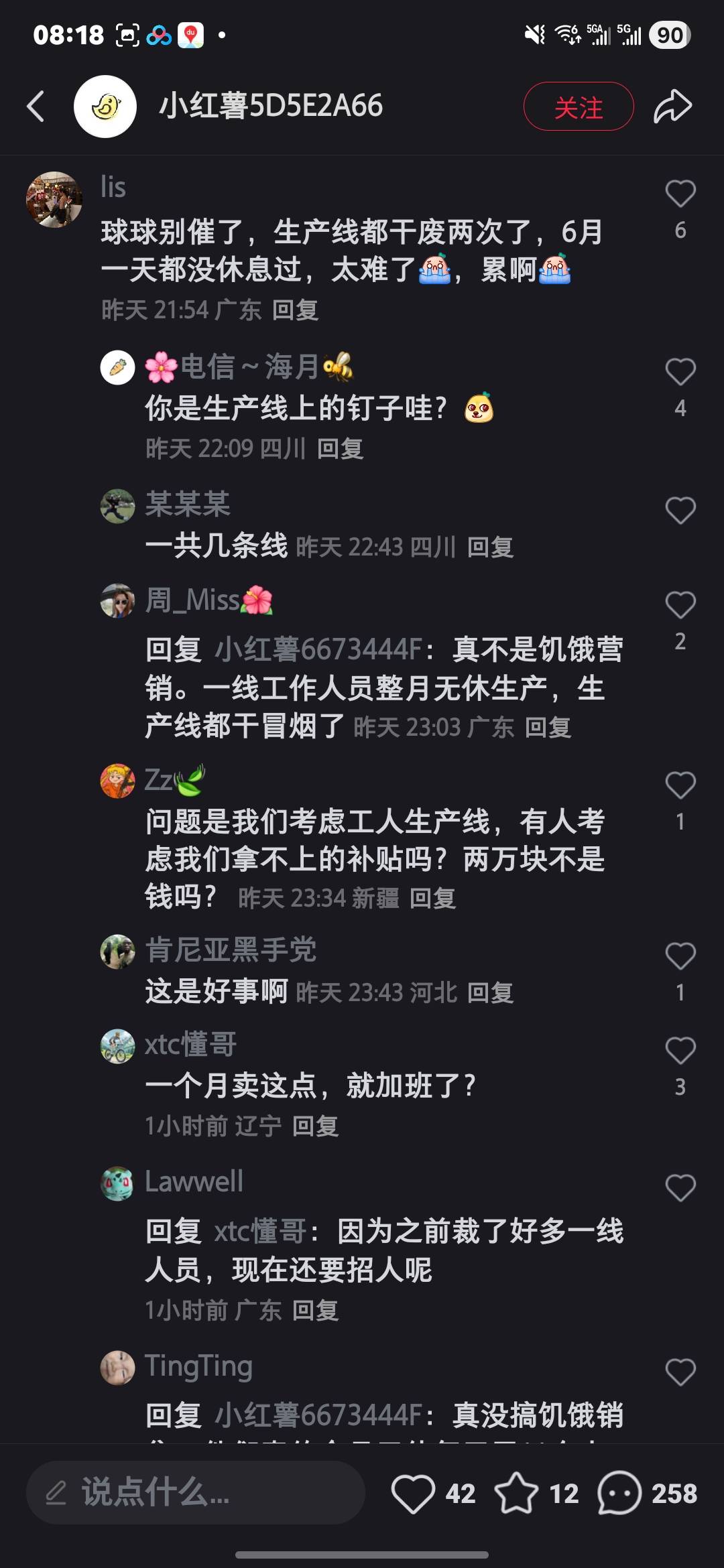Like the post with 42 likes
The image size is (724, 1568).
(x=413, y=1493)
